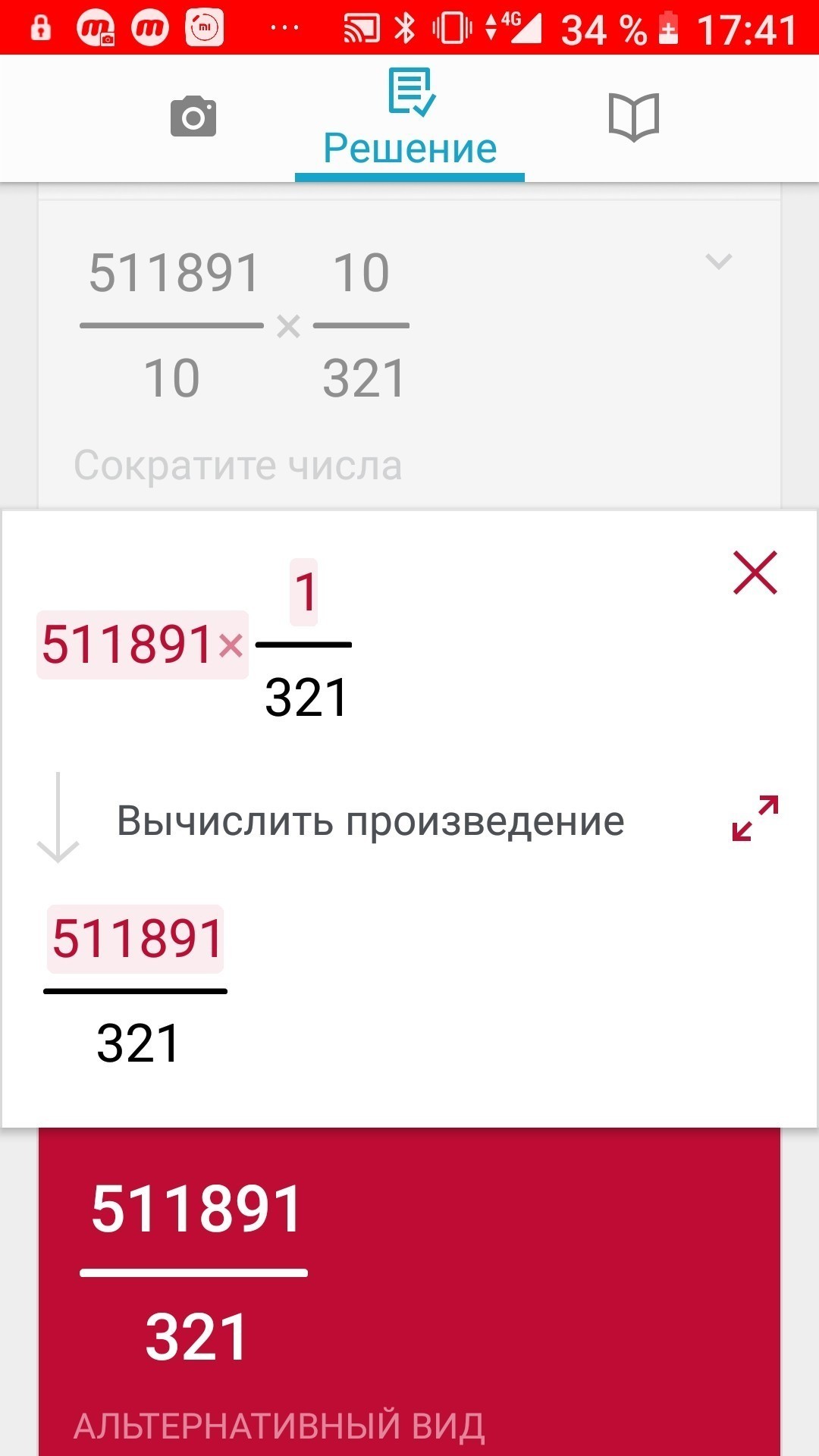Image resolution: width=819 pixels, height=1456 pixels.
Task: Expand the Сократите числа step
Action: point(718,262)
